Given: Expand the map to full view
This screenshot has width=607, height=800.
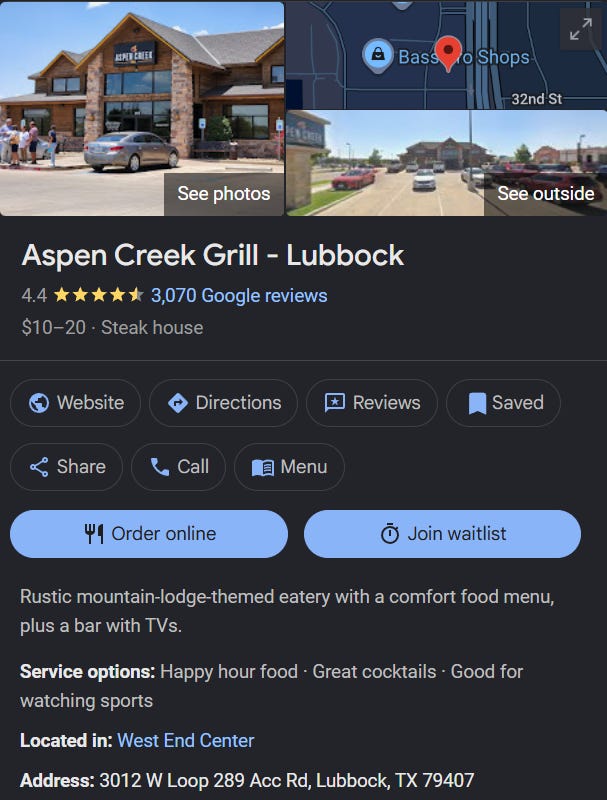Looking at the screenshot, I should coord(580,30).
